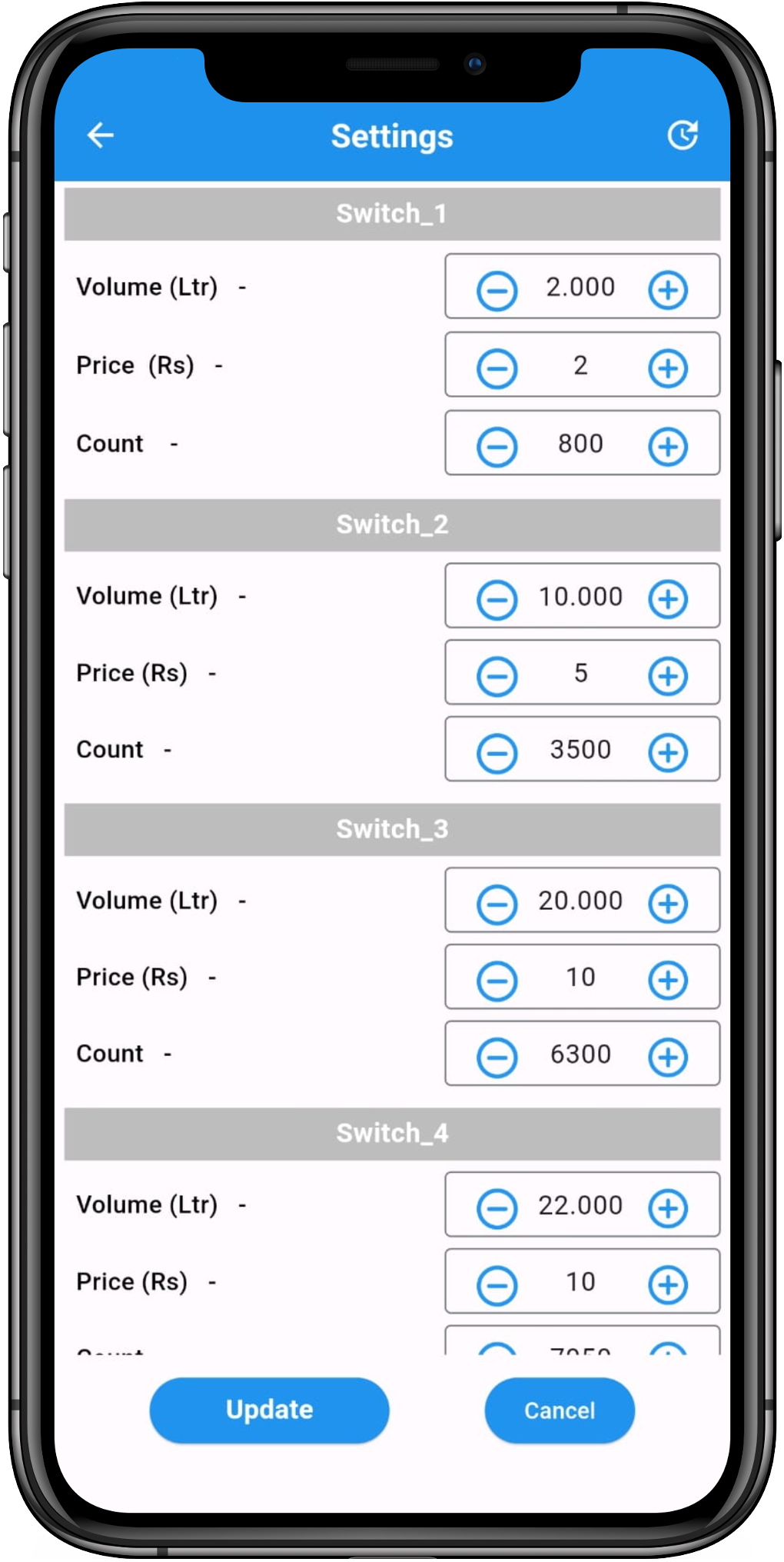784x1562 pixels.
Task: Save changes with the Update button
Action: pyautogui.click(x=269, y=1410)
